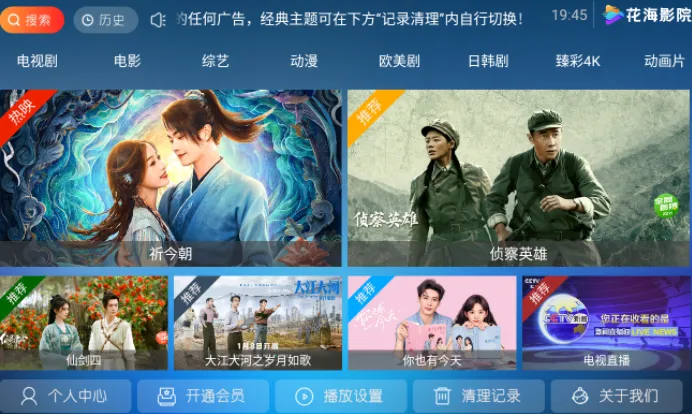The height and width of the screenshot is (414, 692).
Task: Open the 祈今朝 drama poster
Action: 171,178
